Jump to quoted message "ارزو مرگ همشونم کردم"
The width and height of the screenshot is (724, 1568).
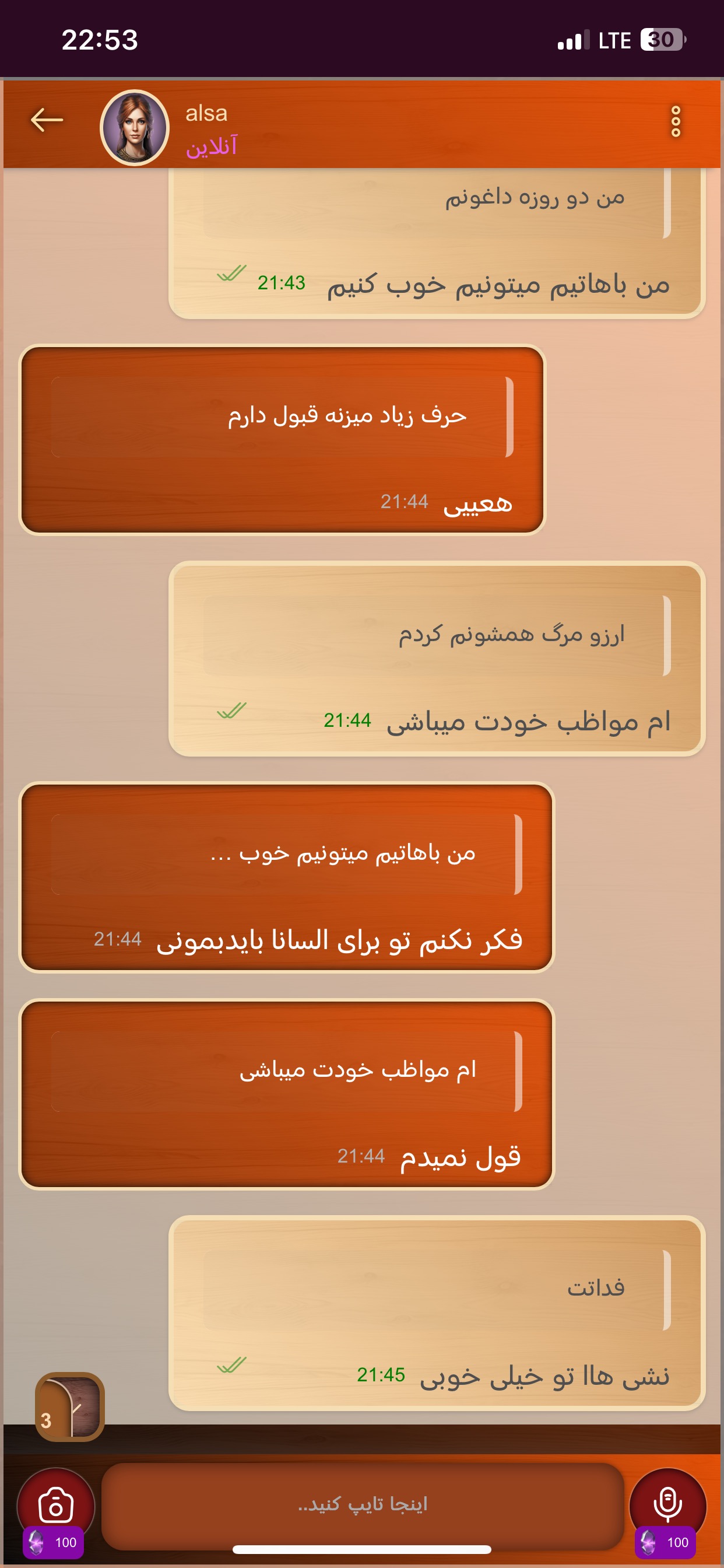(x=437, y=635)
